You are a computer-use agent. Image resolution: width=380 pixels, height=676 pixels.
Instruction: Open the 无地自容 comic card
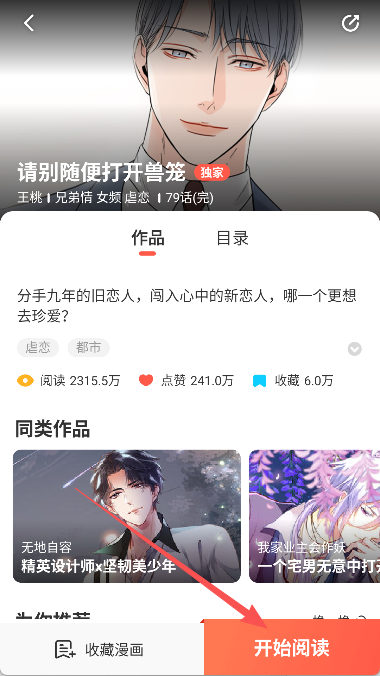(127, 516)
